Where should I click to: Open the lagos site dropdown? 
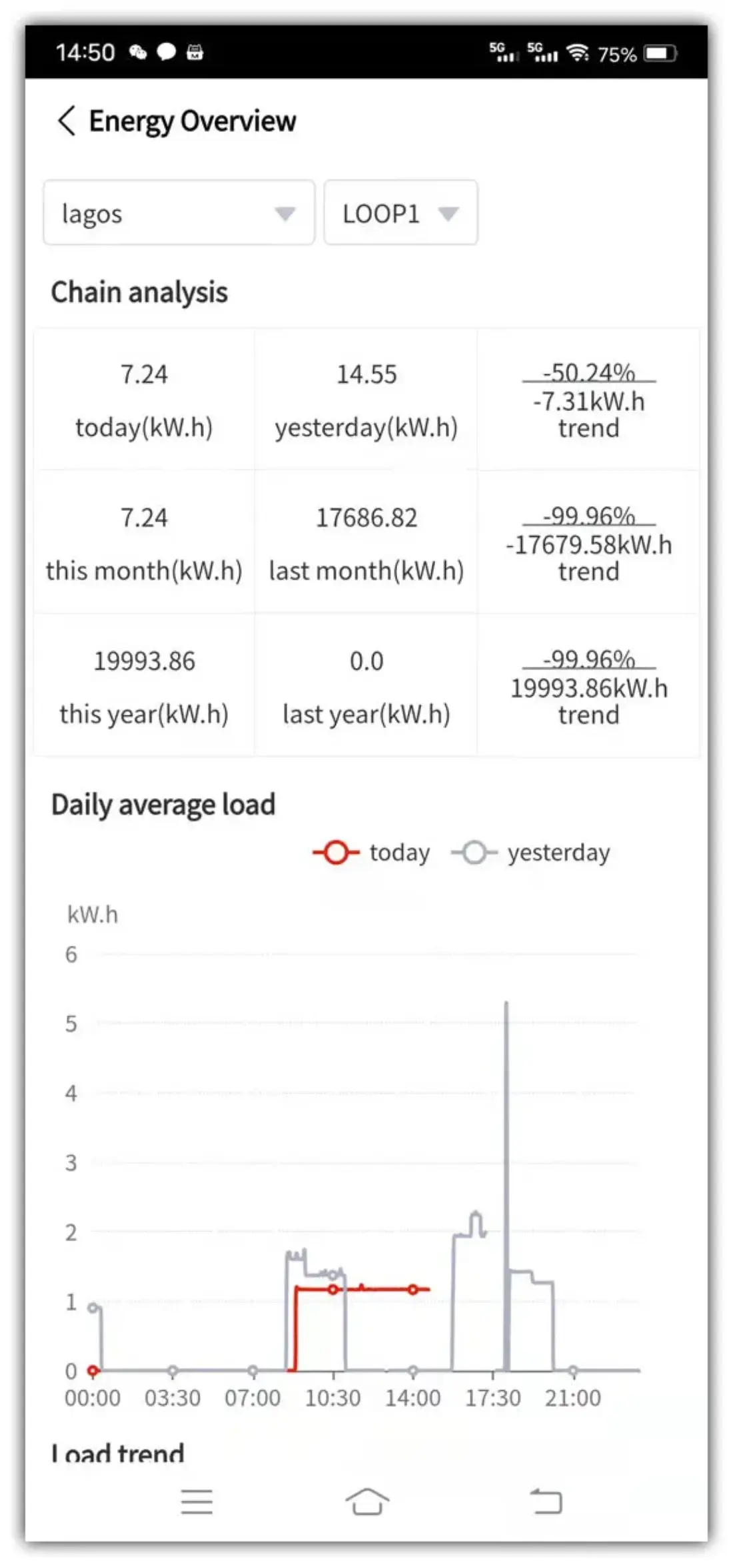(x=179, y=213)
